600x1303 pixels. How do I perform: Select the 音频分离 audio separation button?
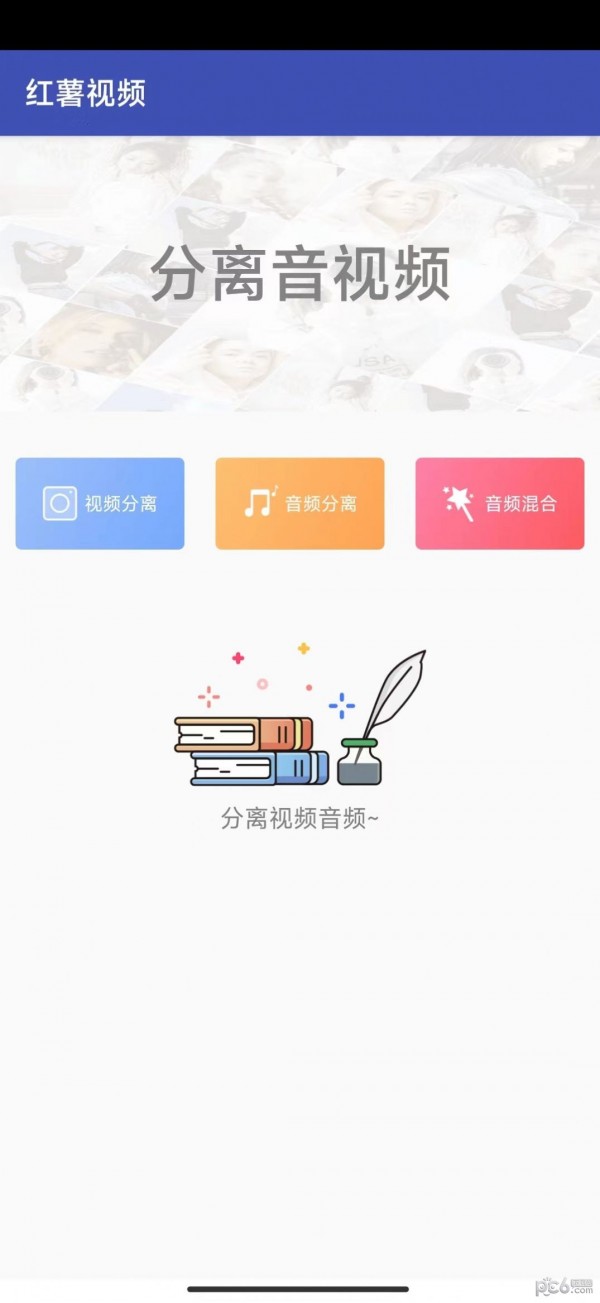pyautogui.click(x=300, y=503)
